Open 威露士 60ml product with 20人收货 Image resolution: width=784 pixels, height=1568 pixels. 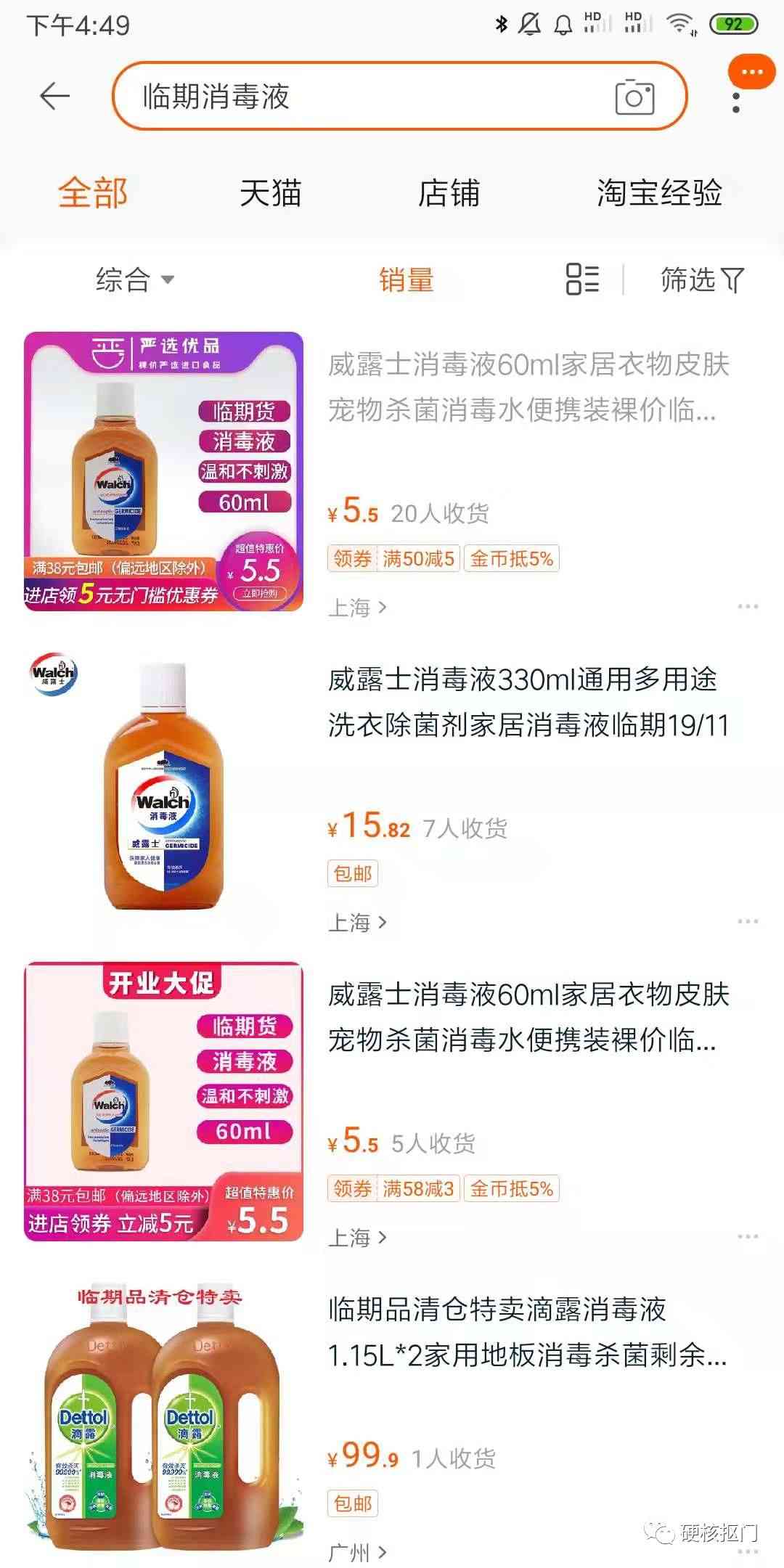(528, 388)
